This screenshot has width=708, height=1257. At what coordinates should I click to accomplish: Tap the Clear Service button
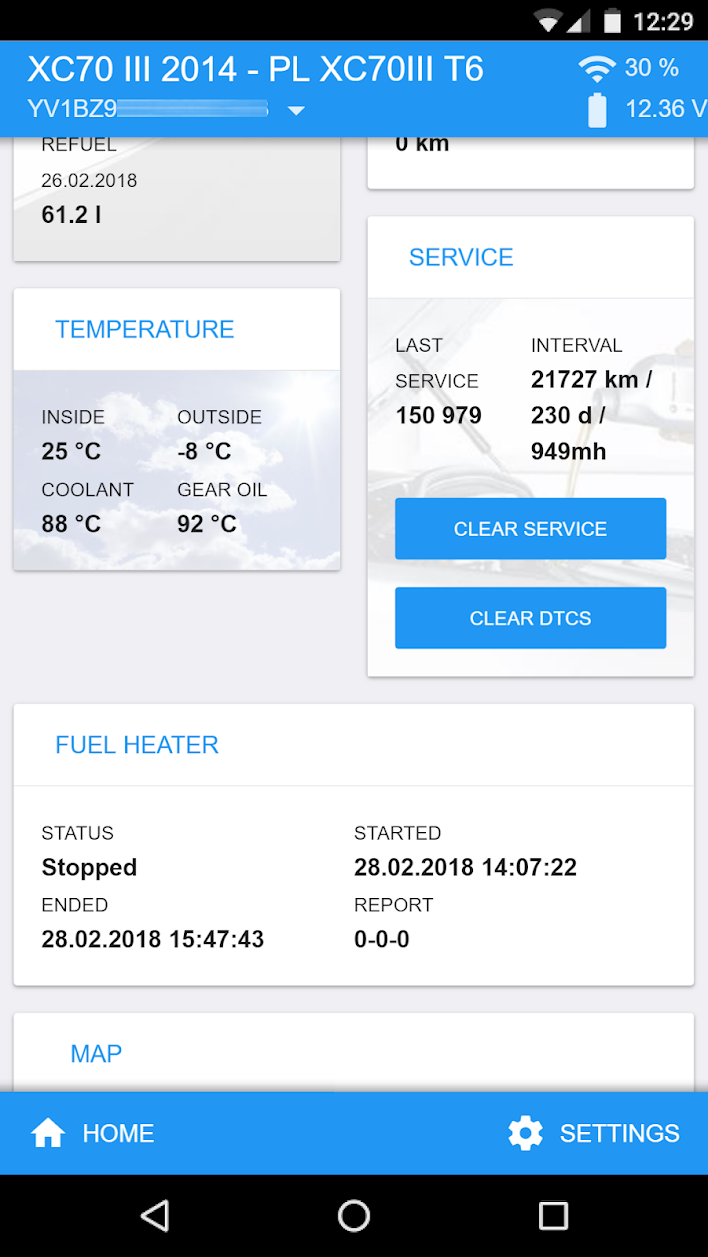530,529
